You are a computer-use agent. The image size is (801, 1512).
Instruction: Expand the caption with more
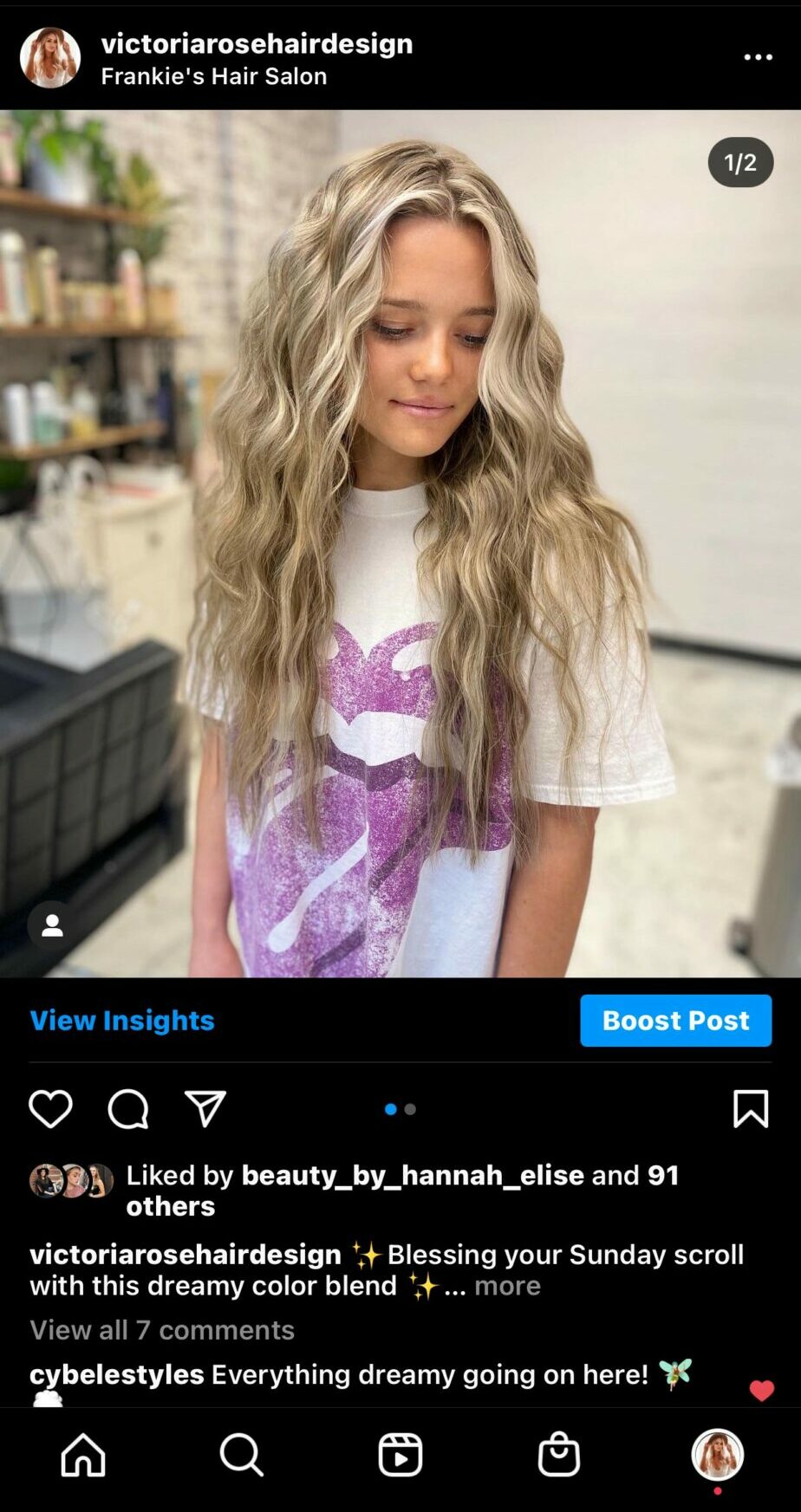(x=507, y=1285)
